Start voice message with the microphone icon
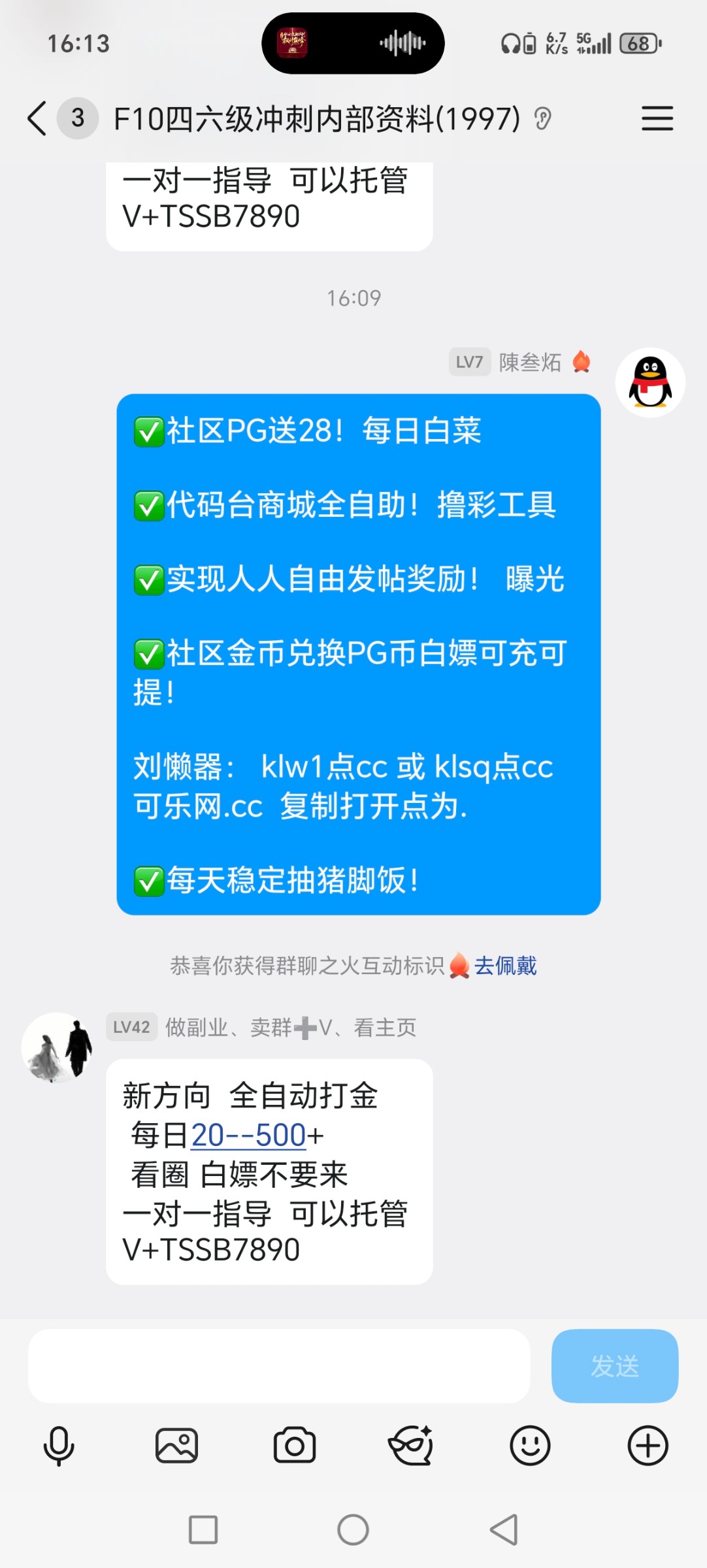The height and width of the screenshot is (1568, 707). point(59,1445)
